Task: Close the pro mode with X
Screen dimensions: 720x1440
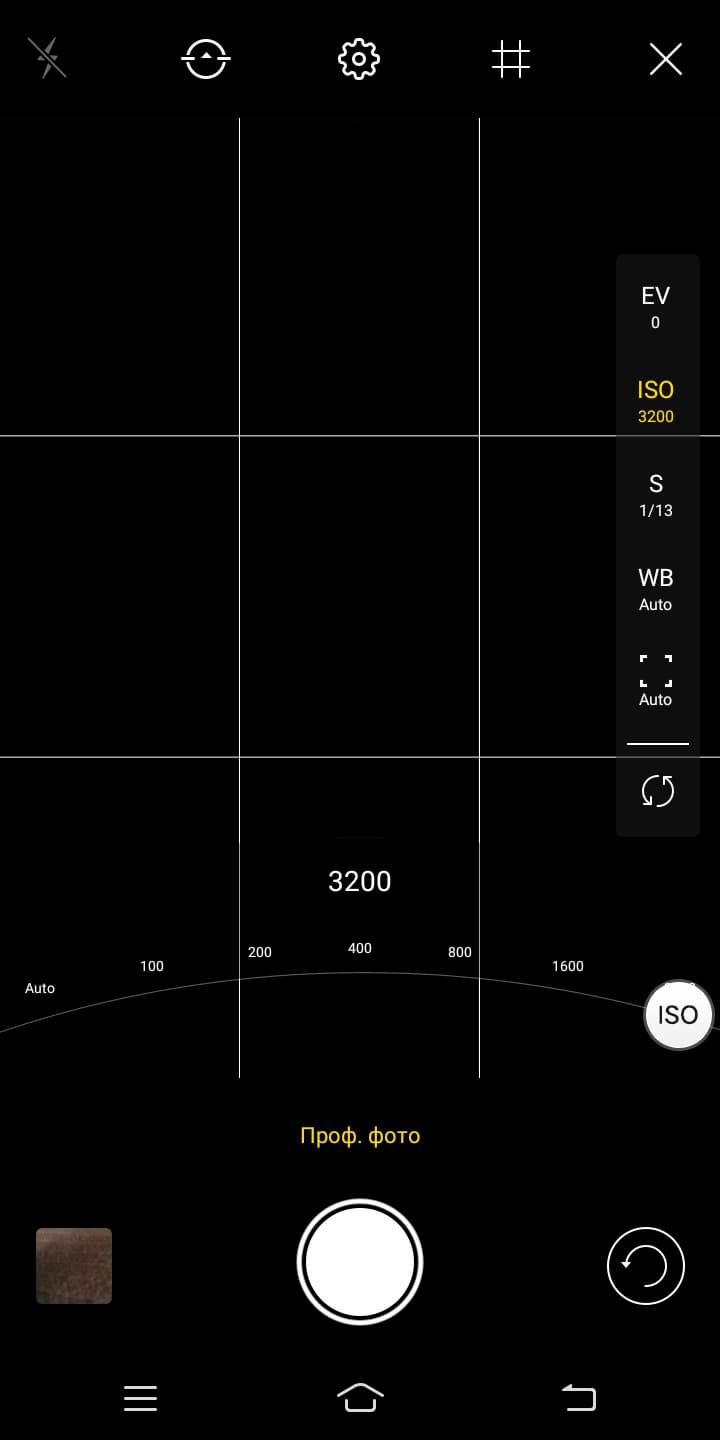Action: (665, 59)
